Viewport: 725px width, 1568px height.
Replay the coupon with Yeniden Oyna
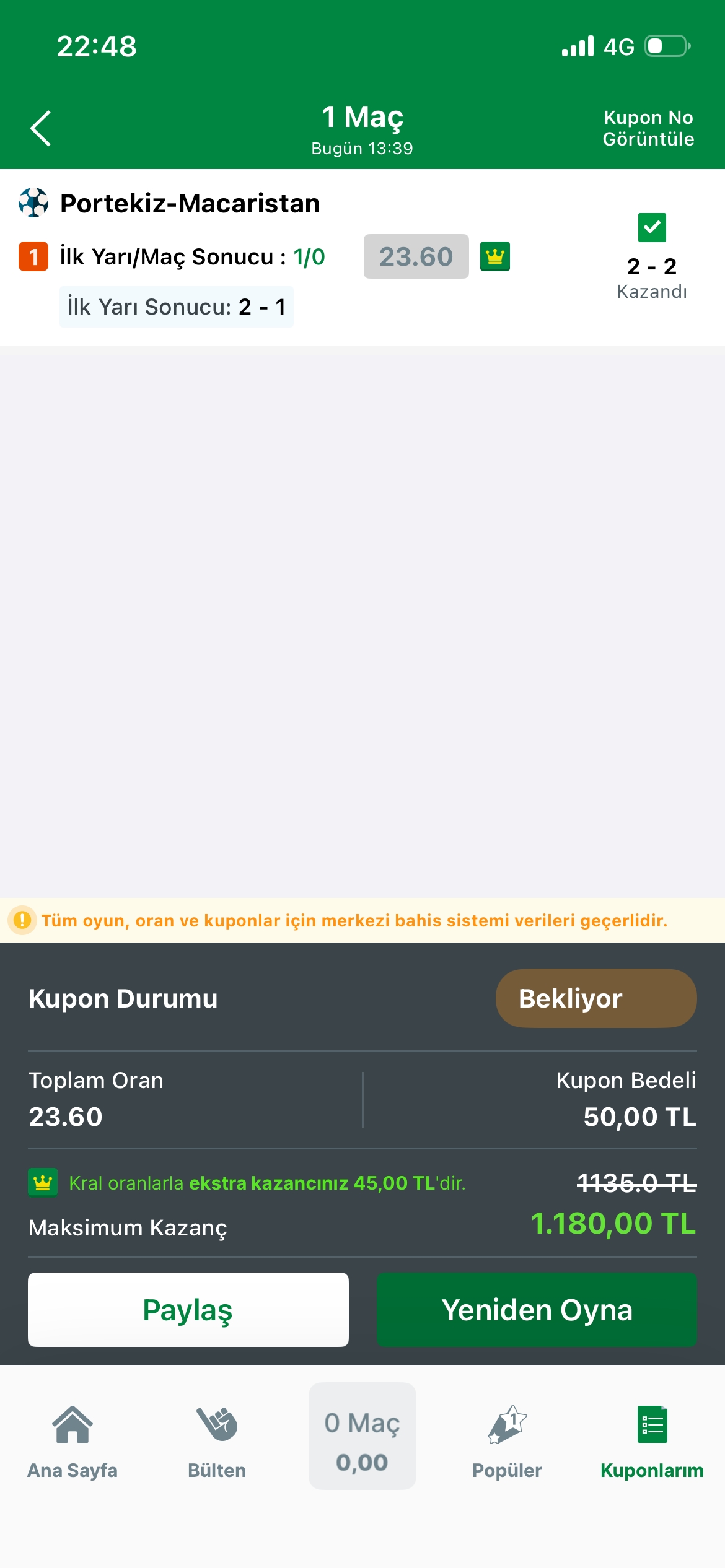(537, 1310)
